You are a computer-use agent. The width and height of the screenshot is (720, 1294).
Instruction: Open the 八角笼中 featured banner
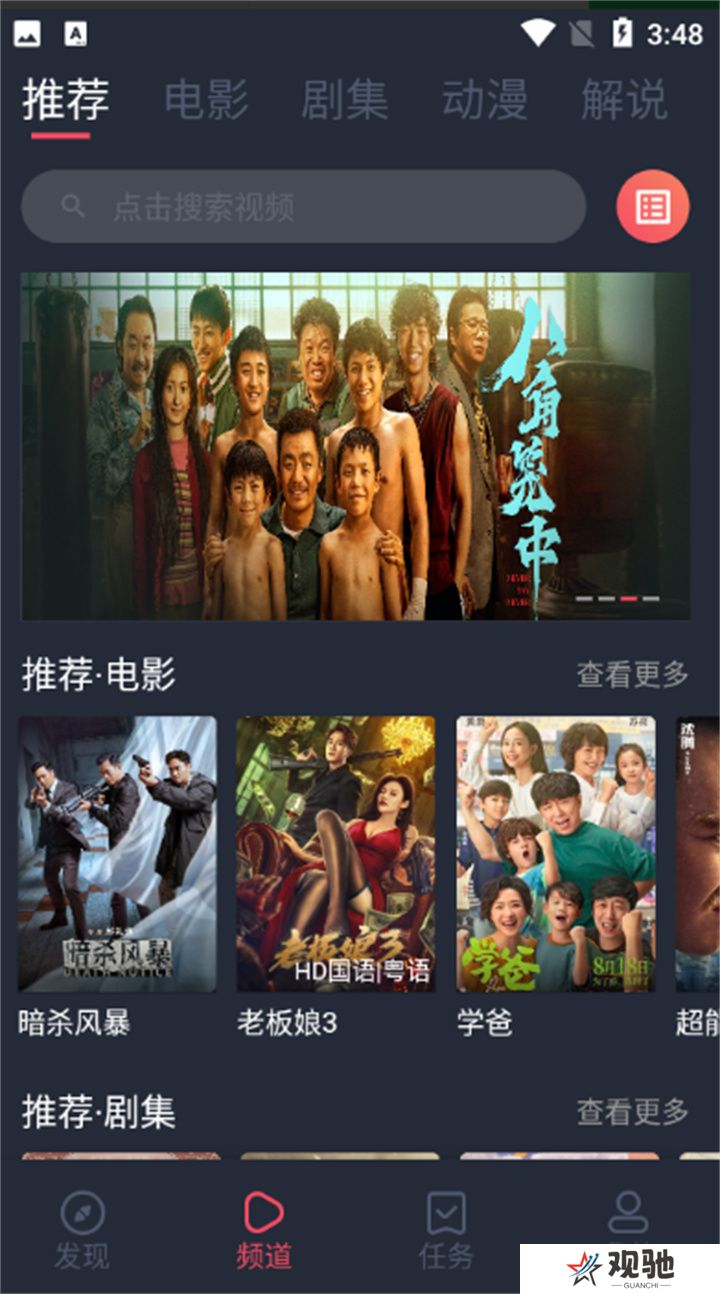355,446
